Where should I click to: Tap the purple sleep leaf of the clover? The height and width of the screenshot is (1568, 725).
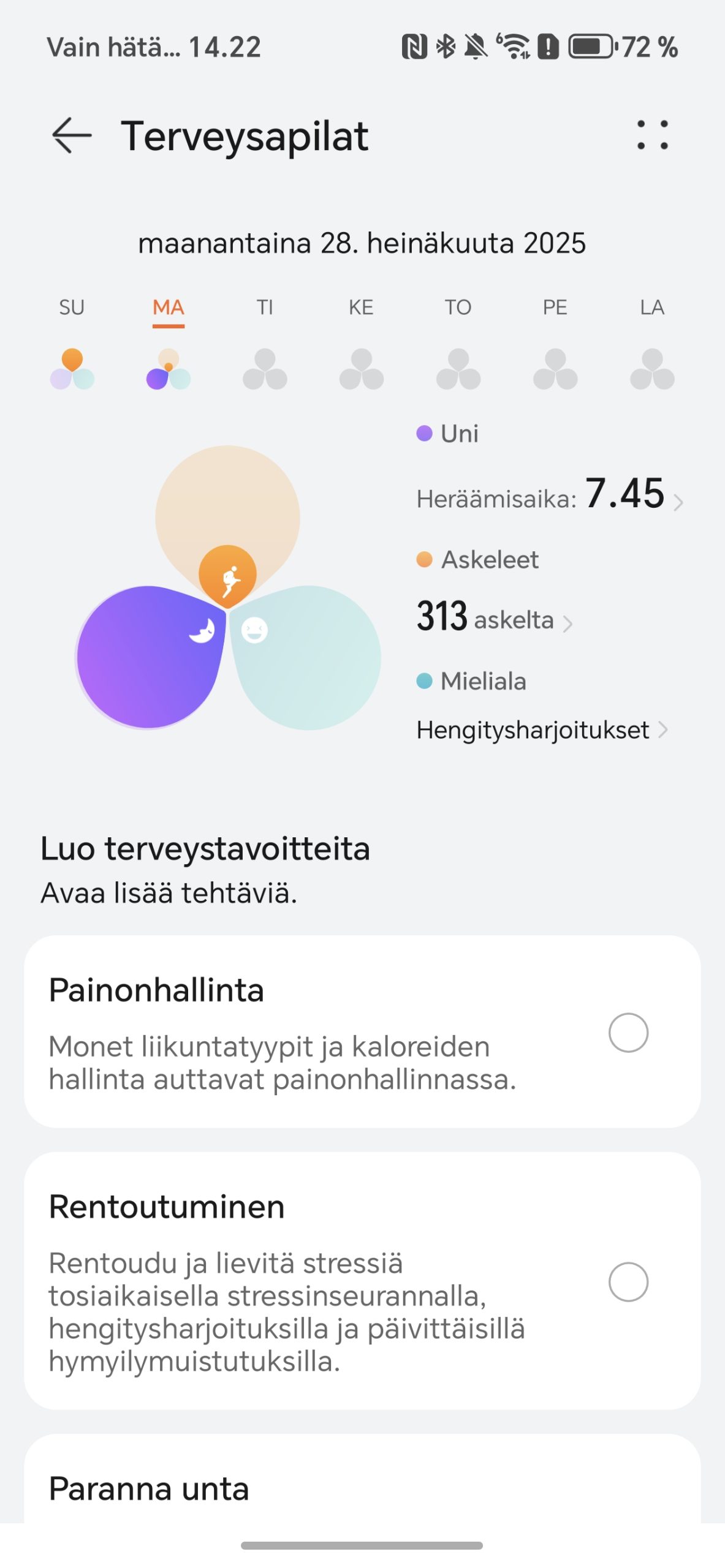[x=150, y=658]
